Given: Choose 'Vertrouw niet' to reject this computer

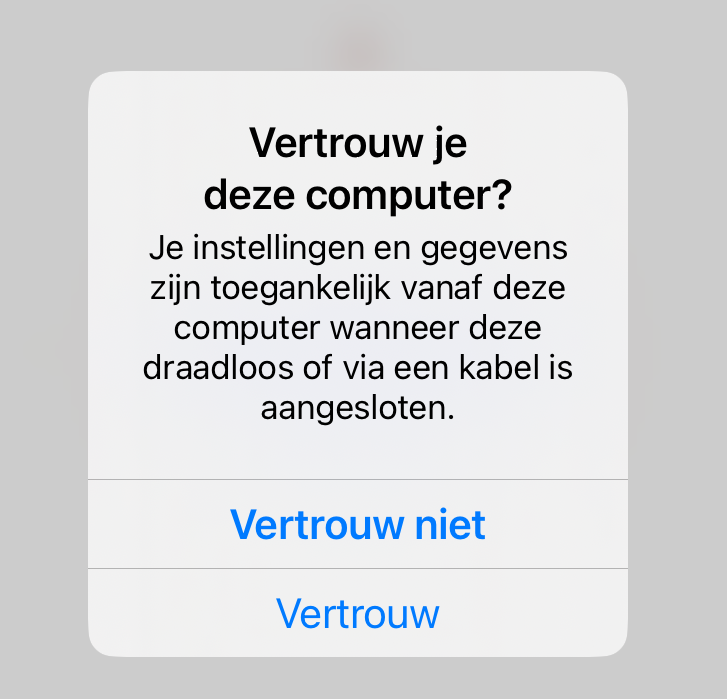Looking at the screenshot, I should coord(358,524).
